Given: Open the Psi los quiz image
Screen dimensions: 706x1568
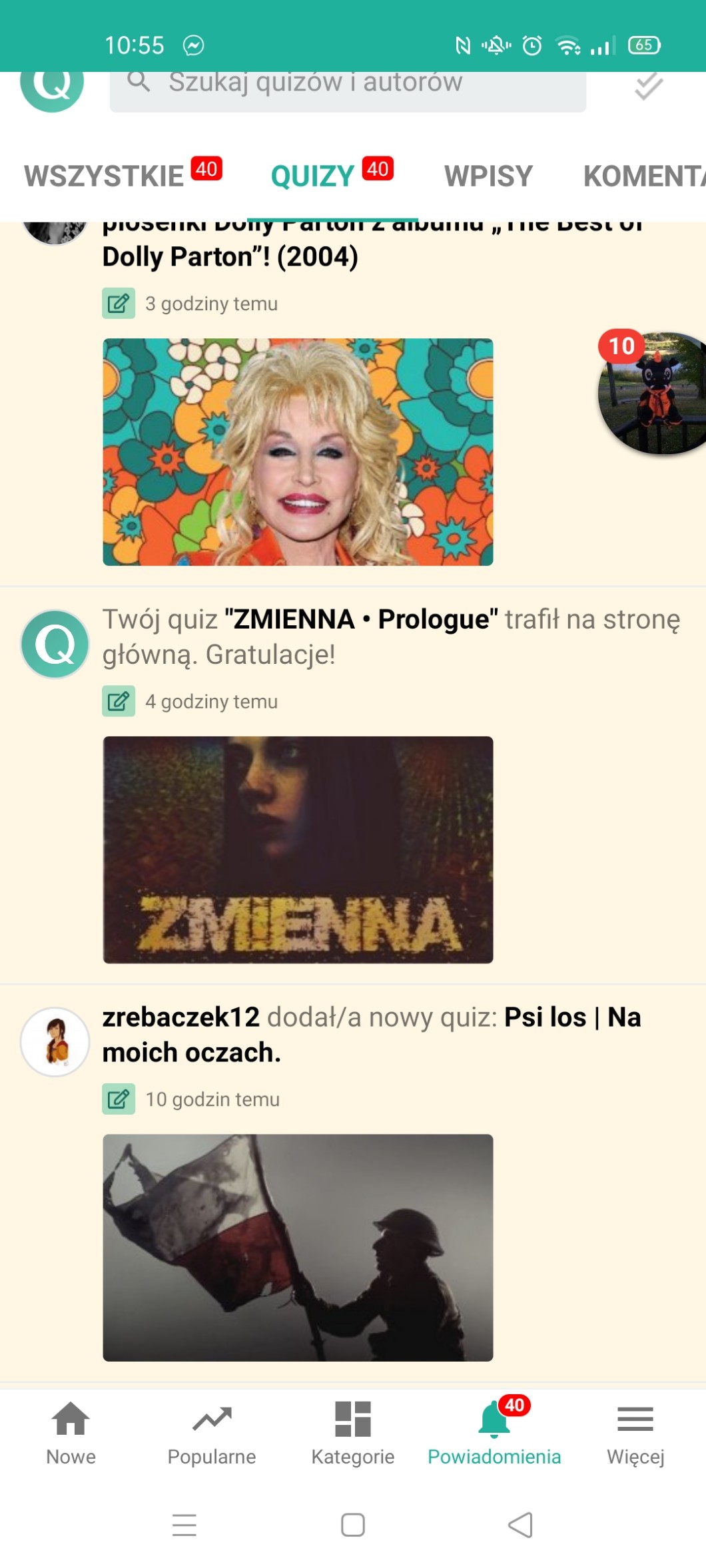Looking at the screenshot, I should (x=298, y=1247).
